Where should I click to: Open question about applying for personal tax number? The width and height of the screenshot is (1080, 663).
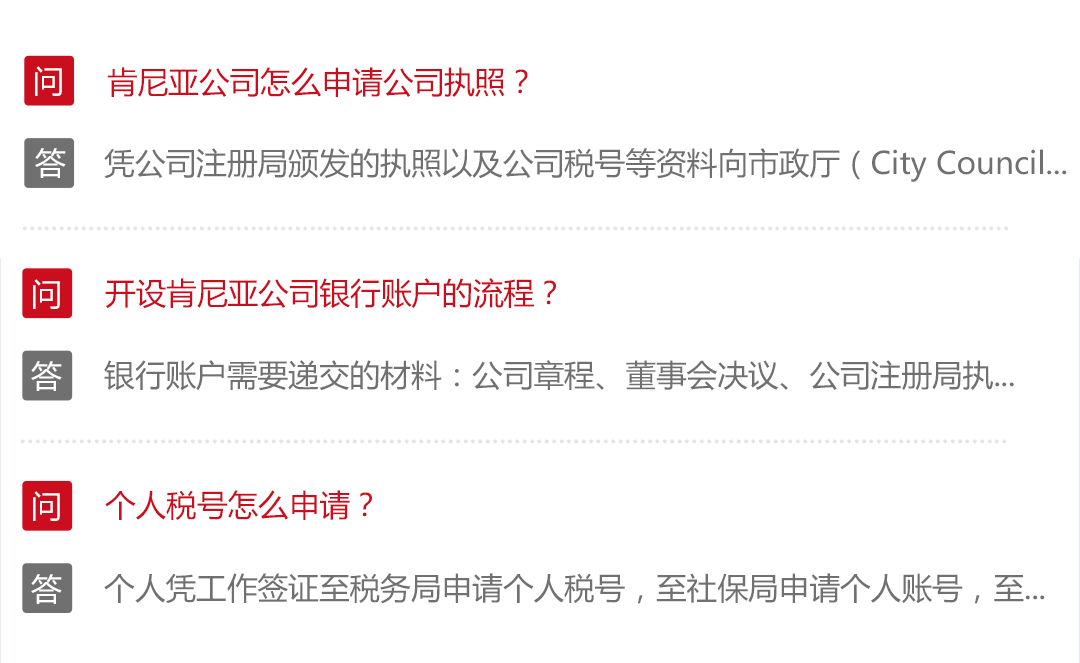tap(239, 506)
